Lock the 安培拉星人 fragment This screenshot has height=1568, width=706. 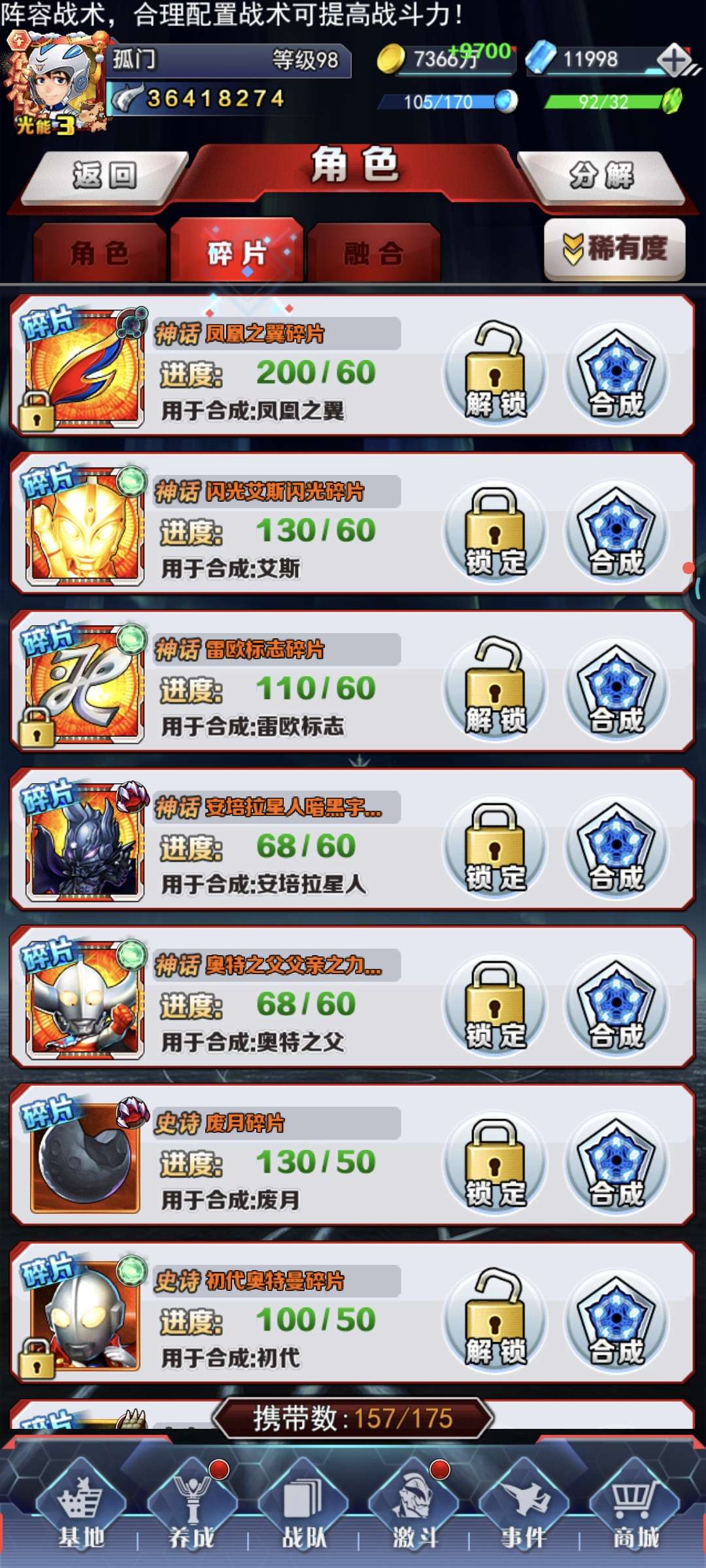pos(495,847)
